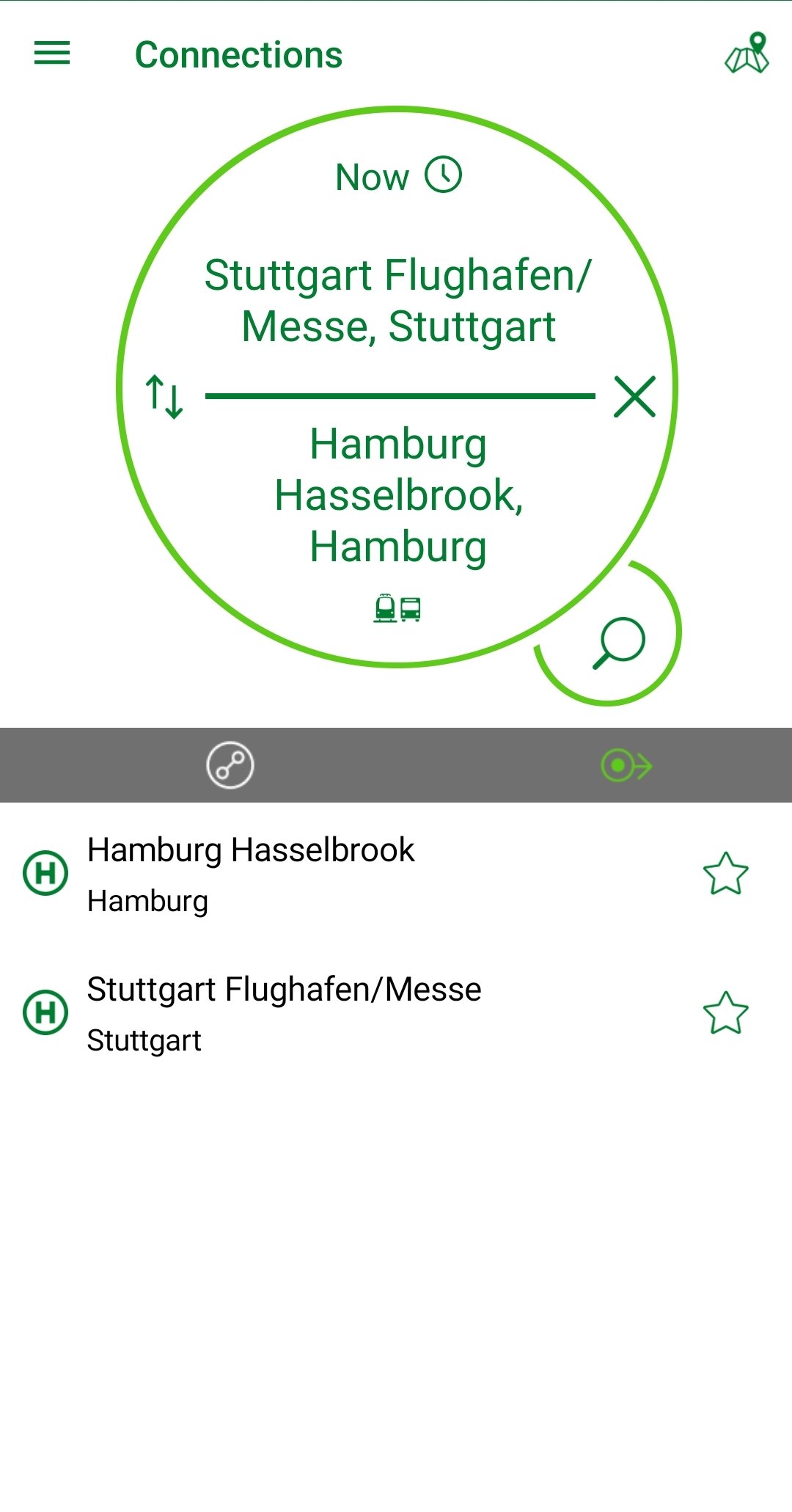Swap origin and destination
Image resolution: width=792 pixels, height=1512 pixels.
click(x=164, y=396)
